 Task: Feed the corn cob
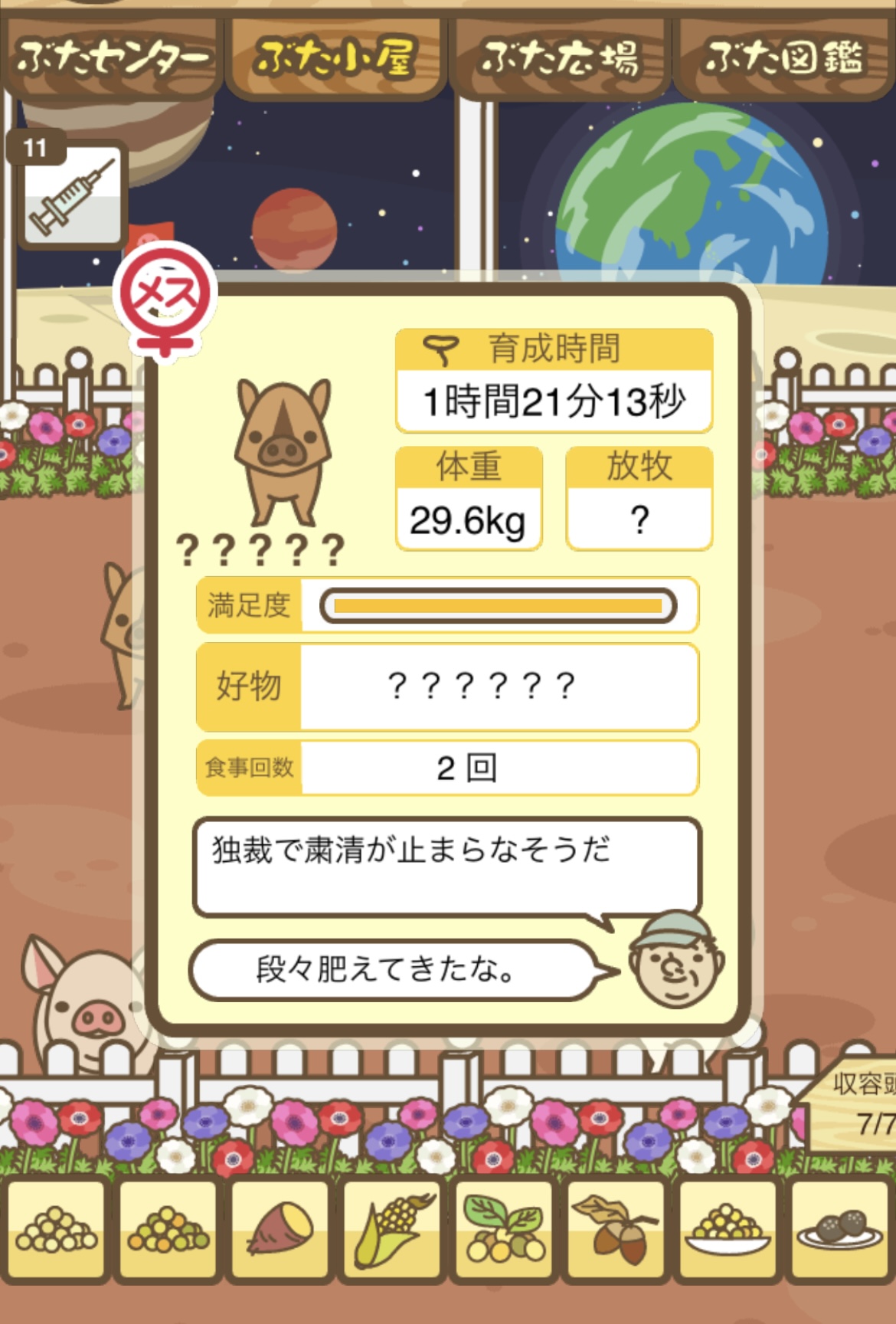coord(392,1231)
